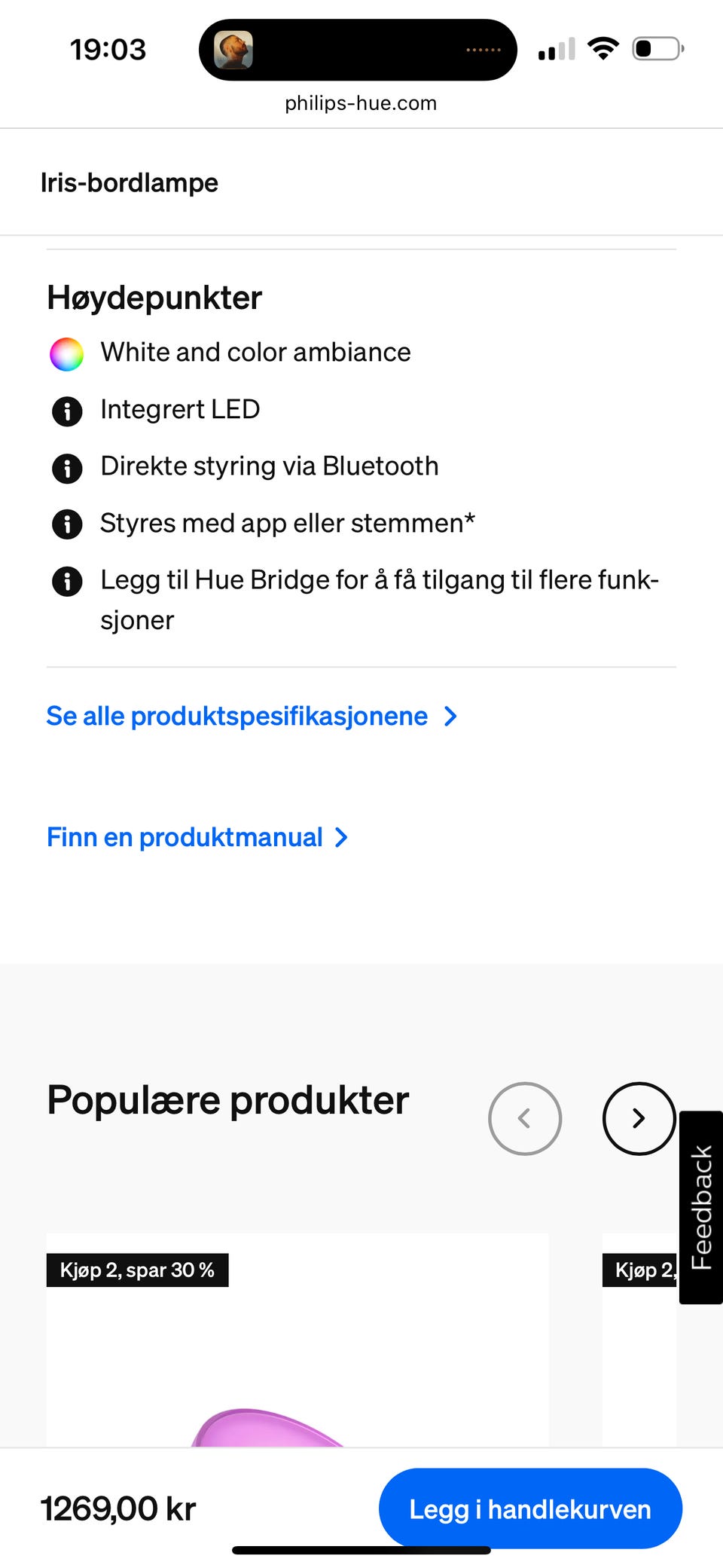
Task: Open the Feedback side tab
Action: 701,1207
